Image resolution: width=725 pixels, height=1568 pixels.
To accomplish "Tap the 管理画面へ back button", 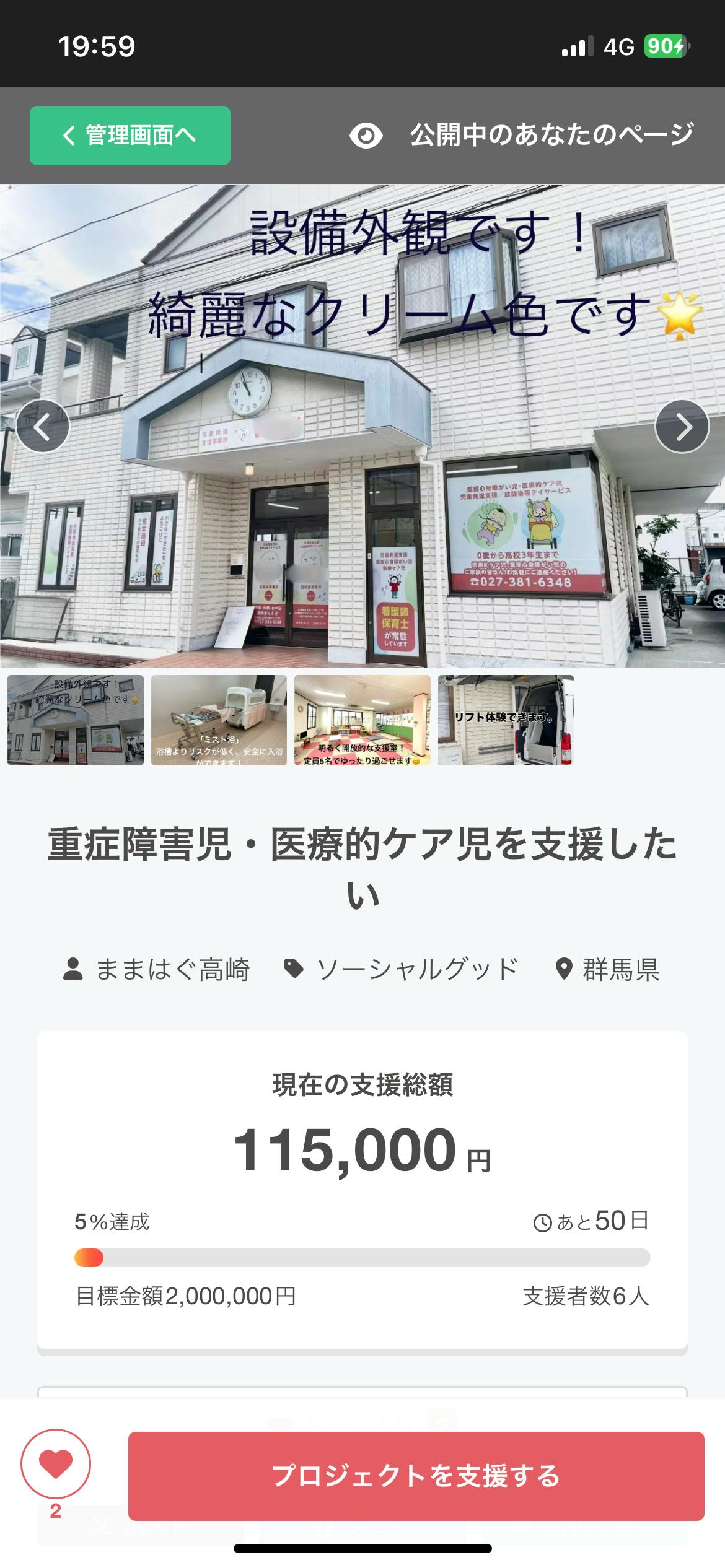I will click(130, 136).
